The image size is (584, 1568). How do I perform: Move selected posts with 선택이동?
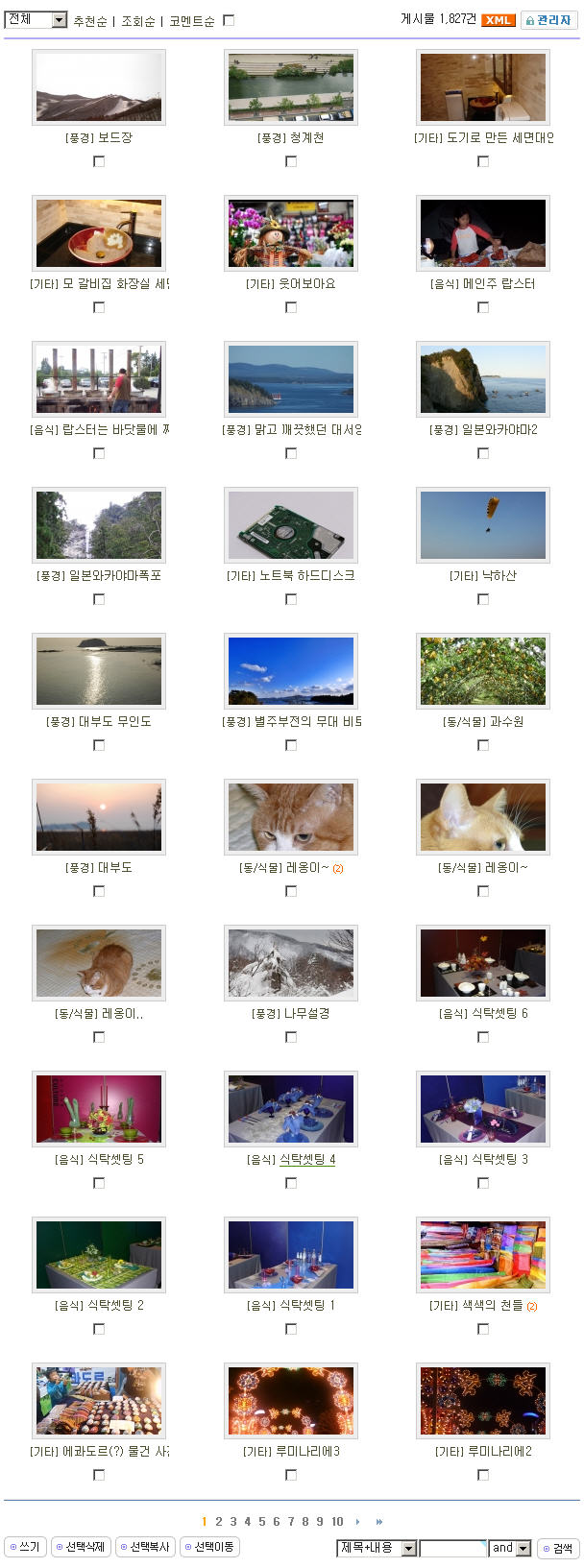[209, 1547]
